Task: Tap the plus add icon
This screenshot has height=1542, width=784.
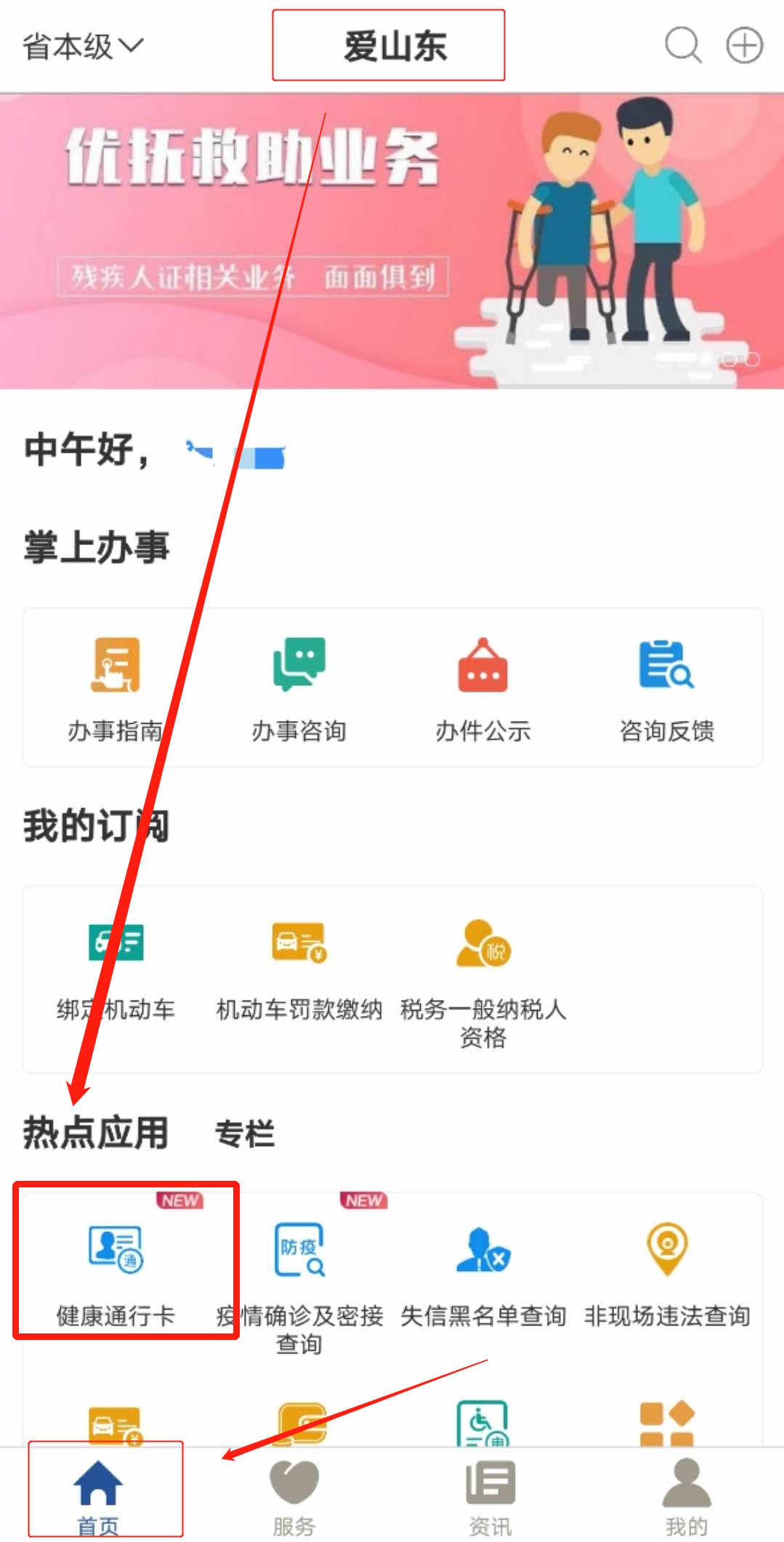Action: 744,45
